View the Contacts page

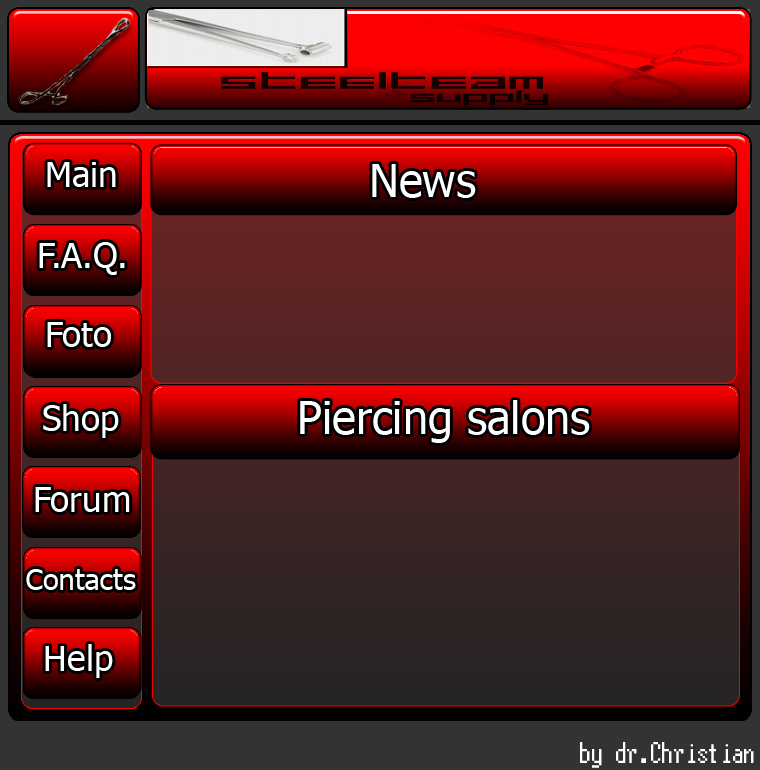(x=82, y=581)
